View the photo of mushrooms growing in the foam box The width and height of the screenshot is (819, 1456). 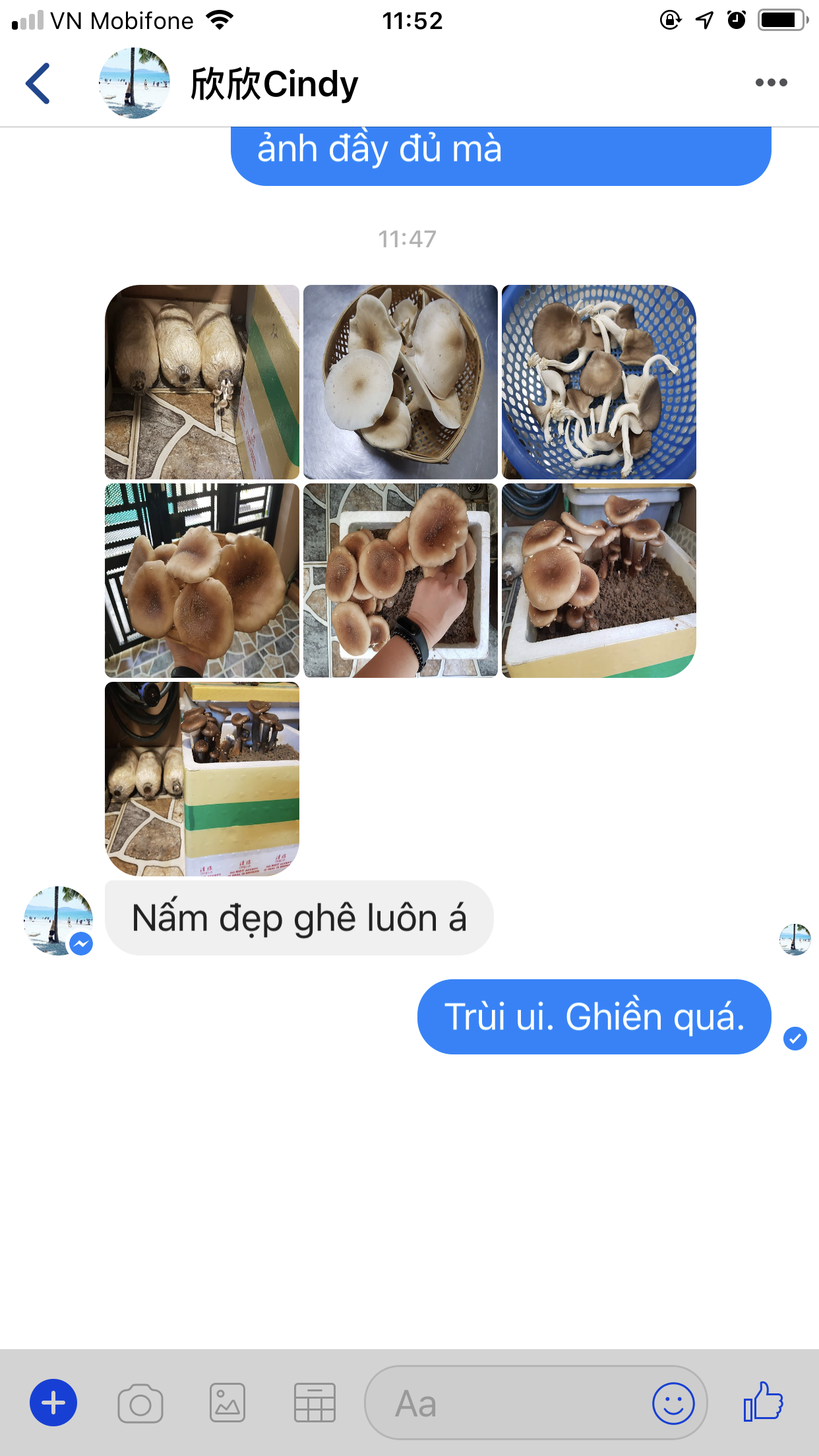[x=599, y=580]
